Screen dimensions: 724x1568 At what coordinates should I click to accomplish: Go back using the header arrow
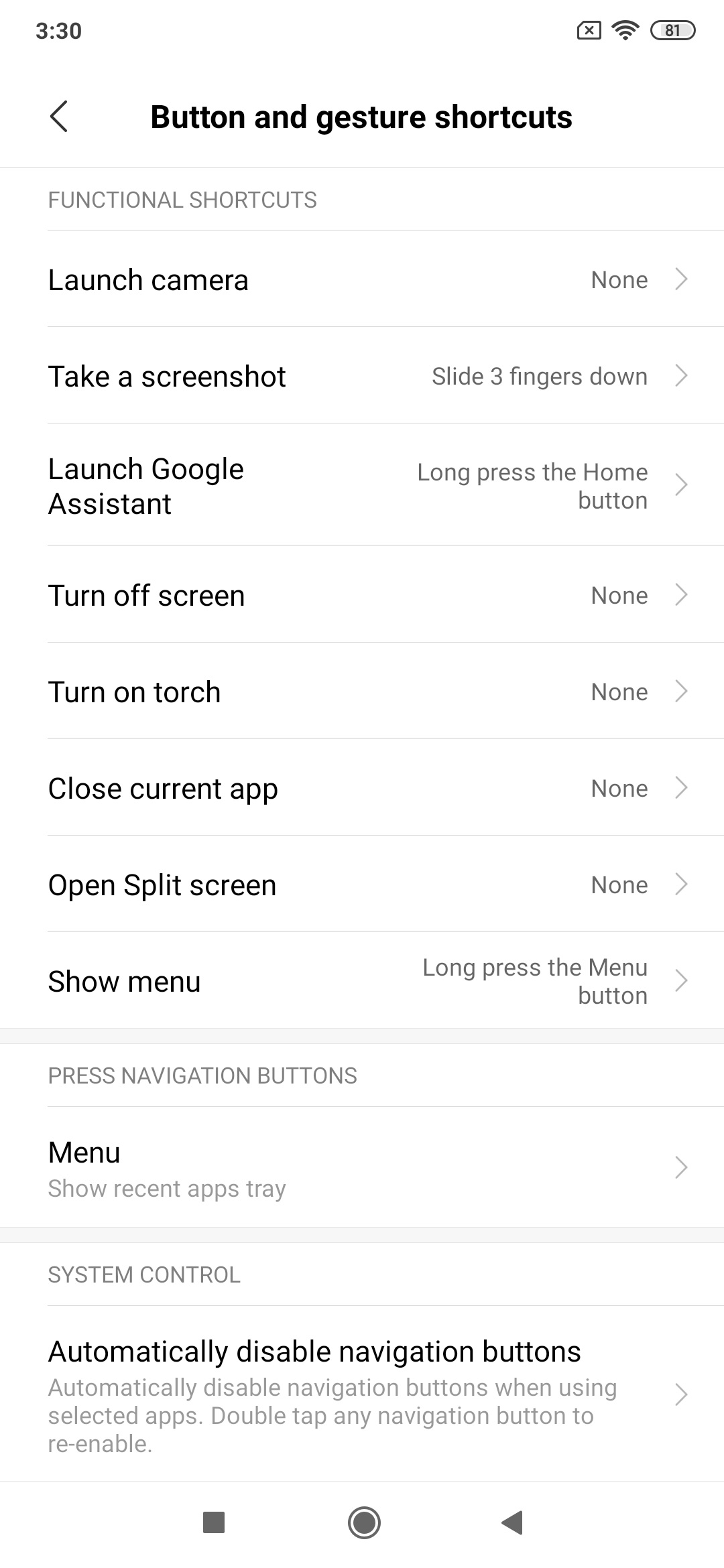click(x=59, y=117)
